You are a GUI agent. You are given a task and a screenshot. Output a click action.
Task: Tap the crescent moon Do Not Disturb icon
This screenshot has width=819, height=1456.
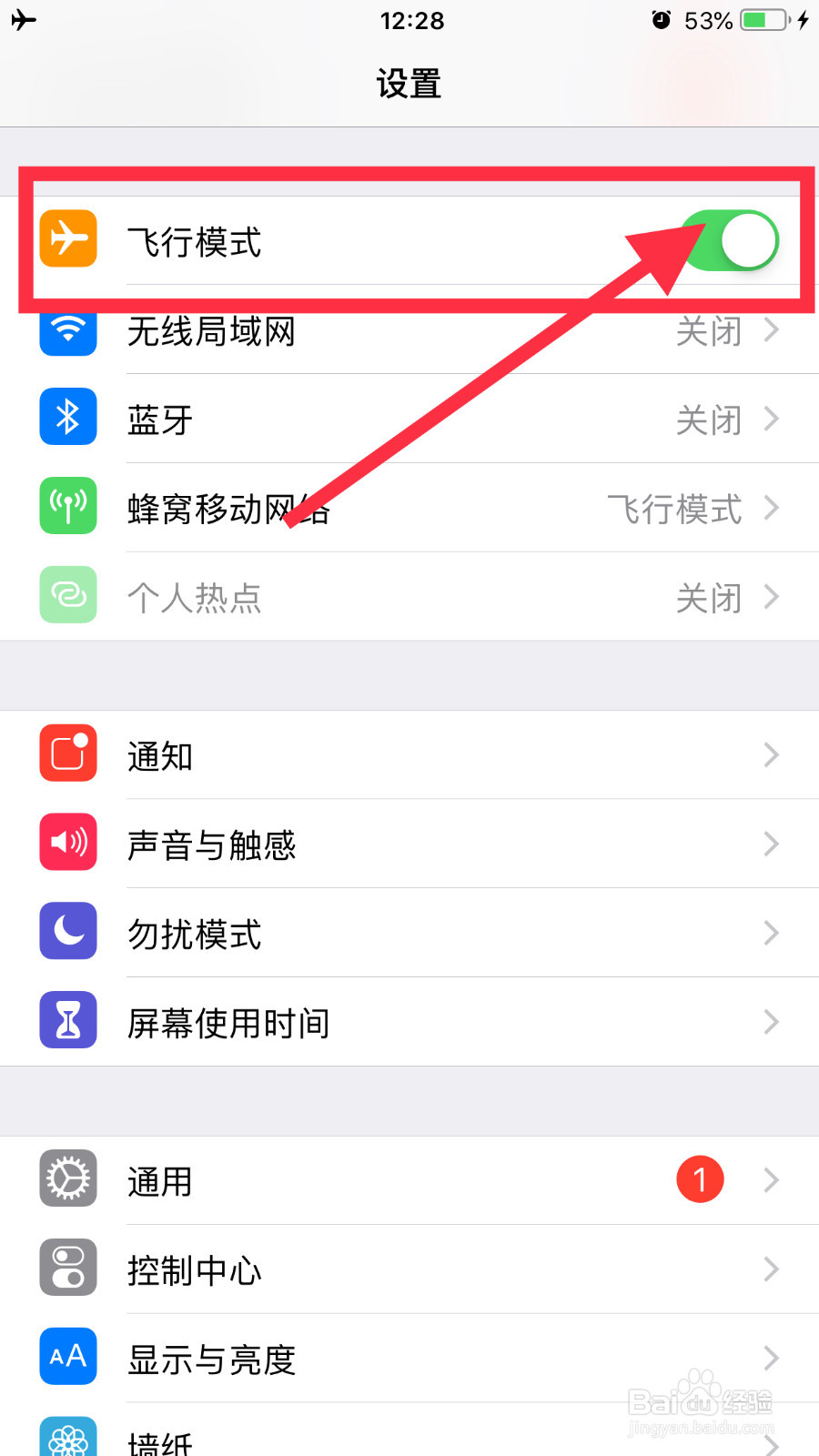(x=67, y=931)
